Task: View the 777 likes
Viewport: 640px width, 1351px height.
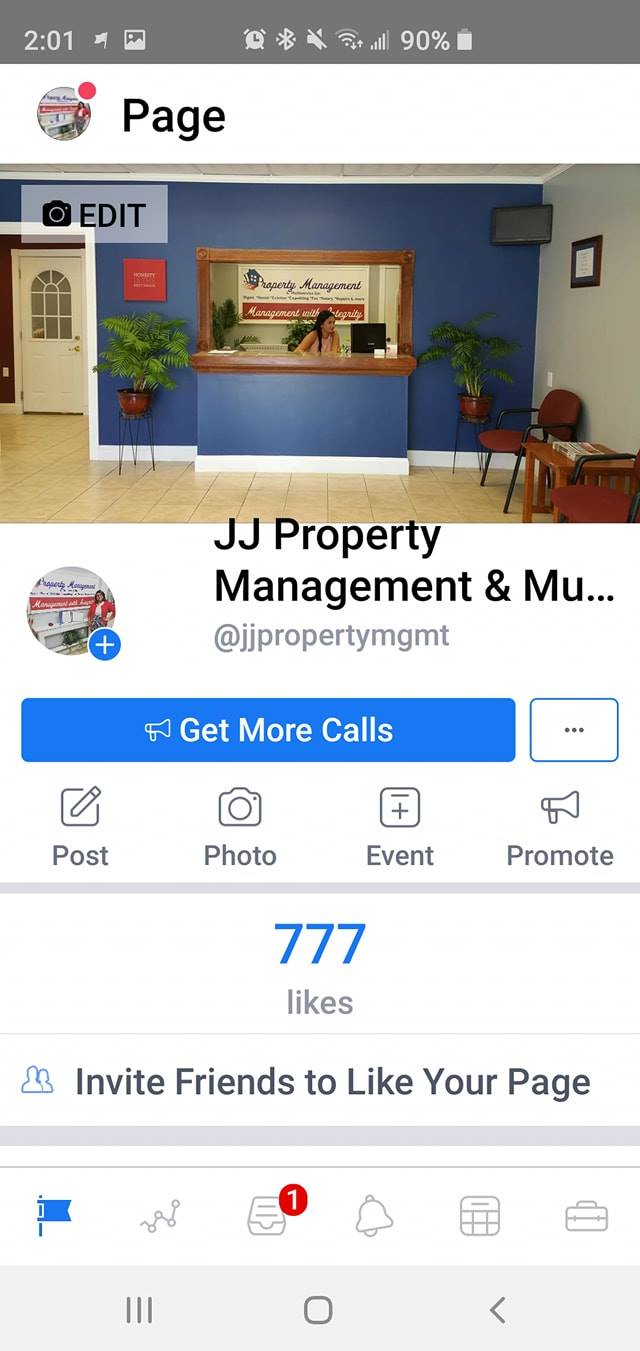Action: (320, 965)
